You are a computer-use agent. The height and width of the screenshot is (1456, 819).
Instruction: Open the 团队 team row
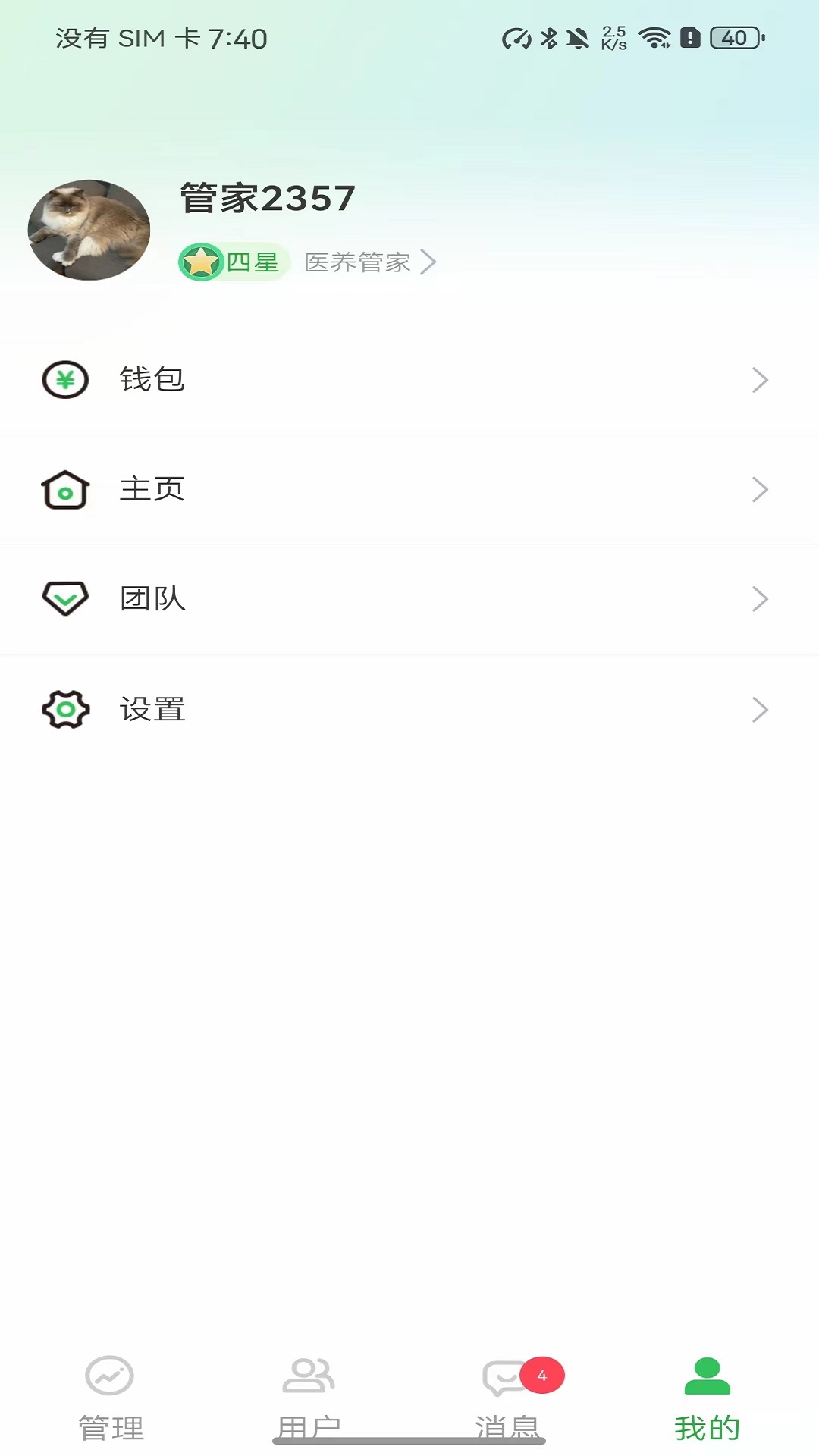pyautogui.click(x=409, y=599)
